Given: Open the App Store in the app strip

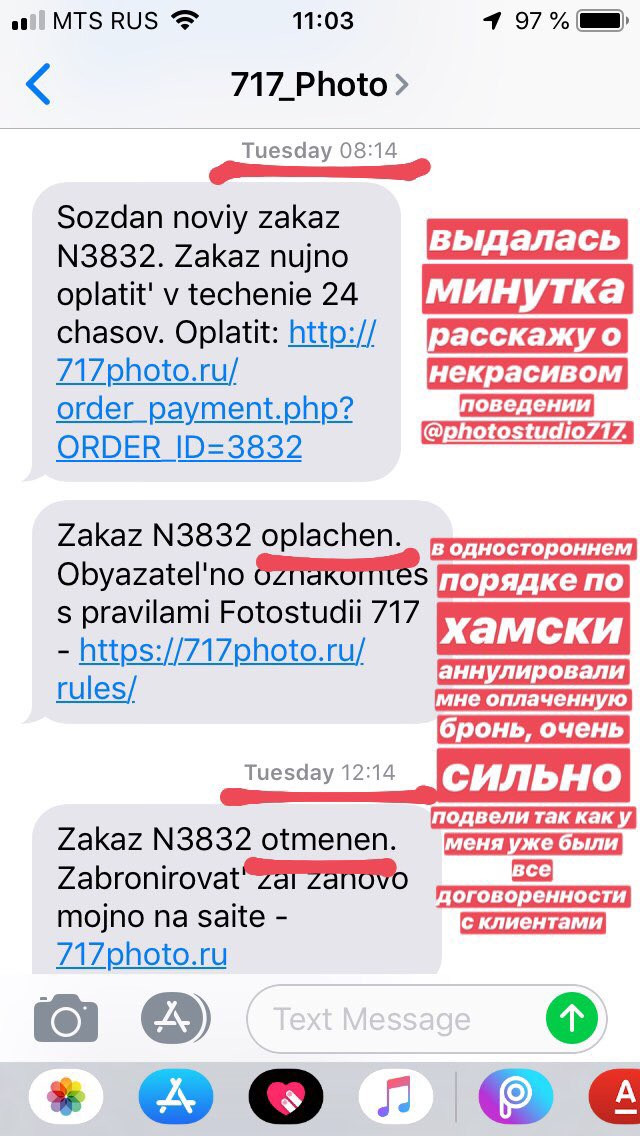Looking at the screenshot, I should pyautogui.click(x=176, y=1096).
